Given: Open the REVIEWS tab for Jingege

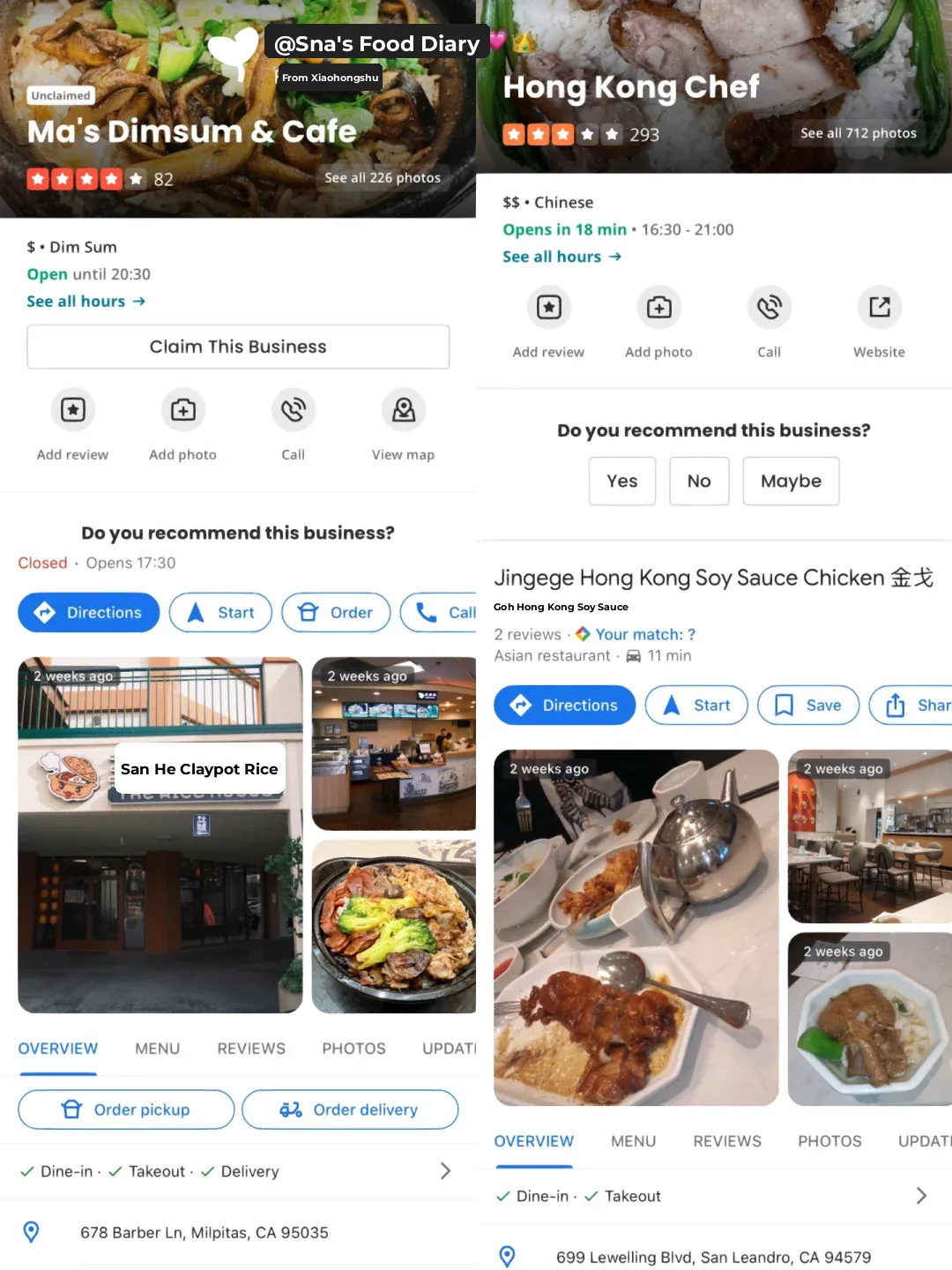Looking at the screenshot, I should coord(726,1140).
